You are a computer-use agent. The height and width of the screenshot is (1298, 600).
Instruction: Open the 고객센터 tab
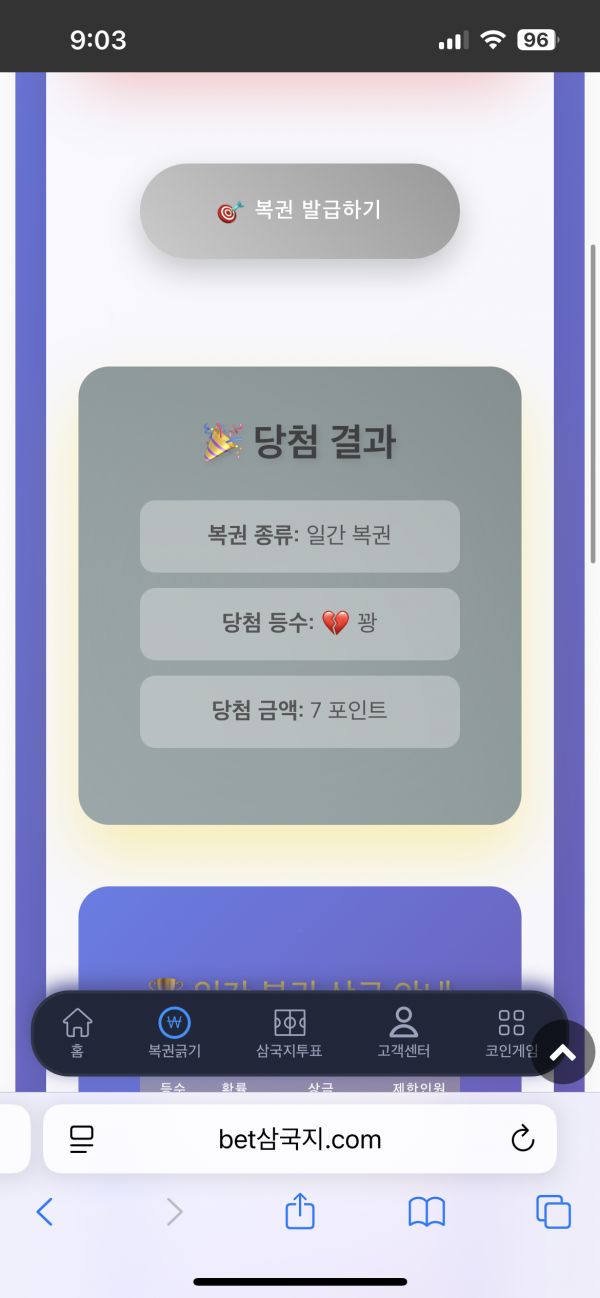[403, 1033]
